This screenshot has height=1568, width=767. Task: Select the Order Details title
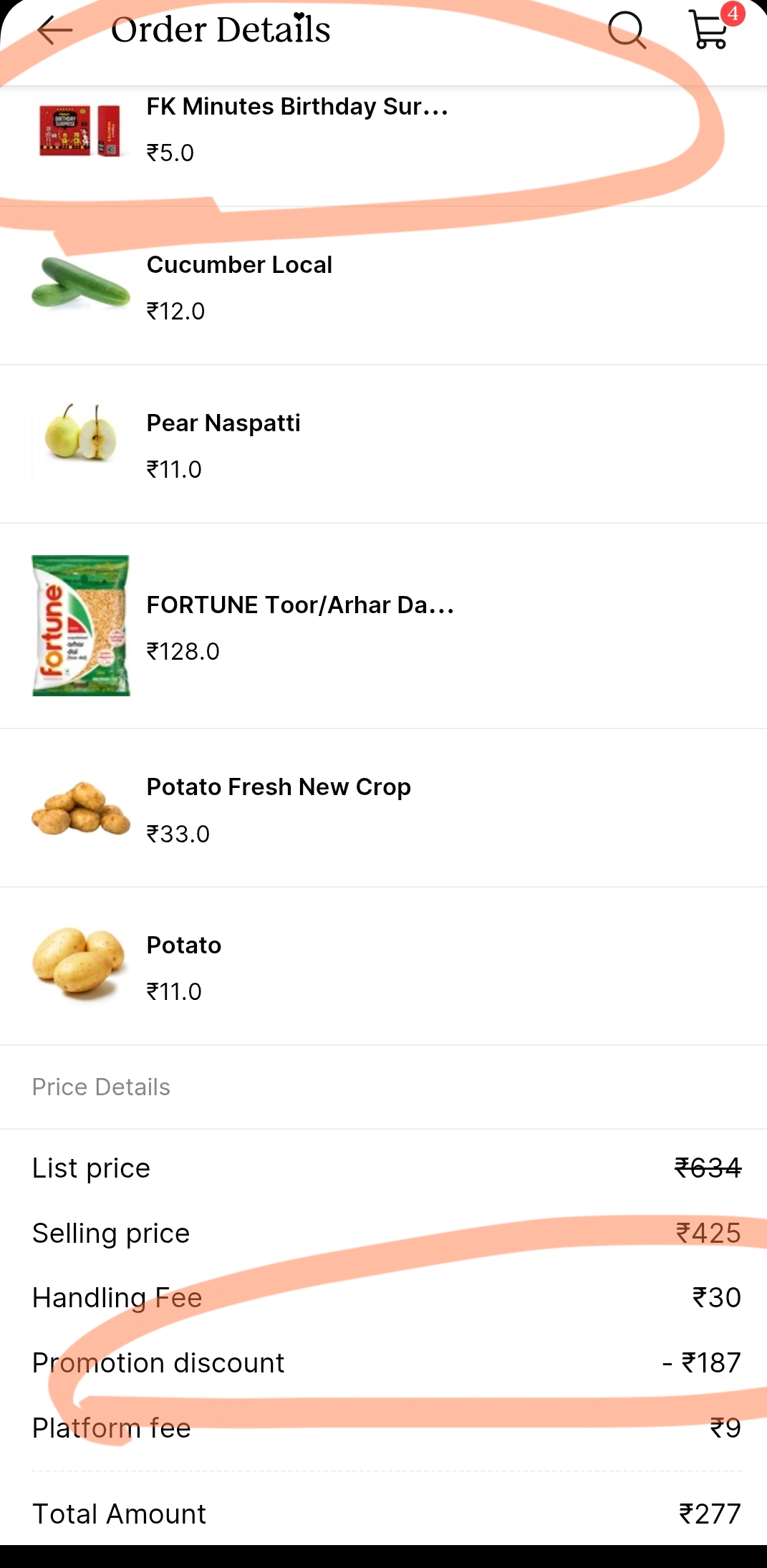pyautogui.click(x=220, y=30)
